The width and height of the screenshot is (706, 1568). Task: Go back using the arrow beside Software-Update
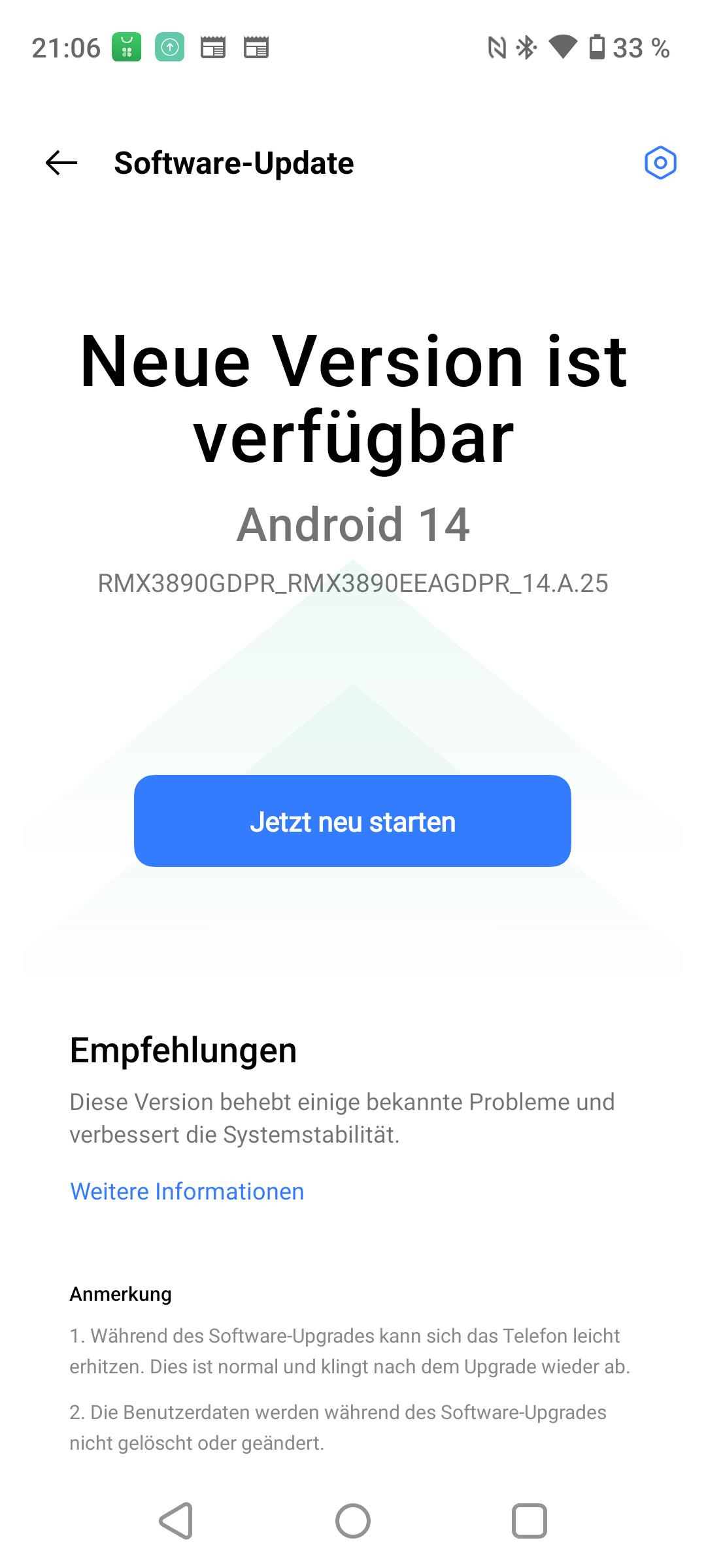(x=61, y=163)
